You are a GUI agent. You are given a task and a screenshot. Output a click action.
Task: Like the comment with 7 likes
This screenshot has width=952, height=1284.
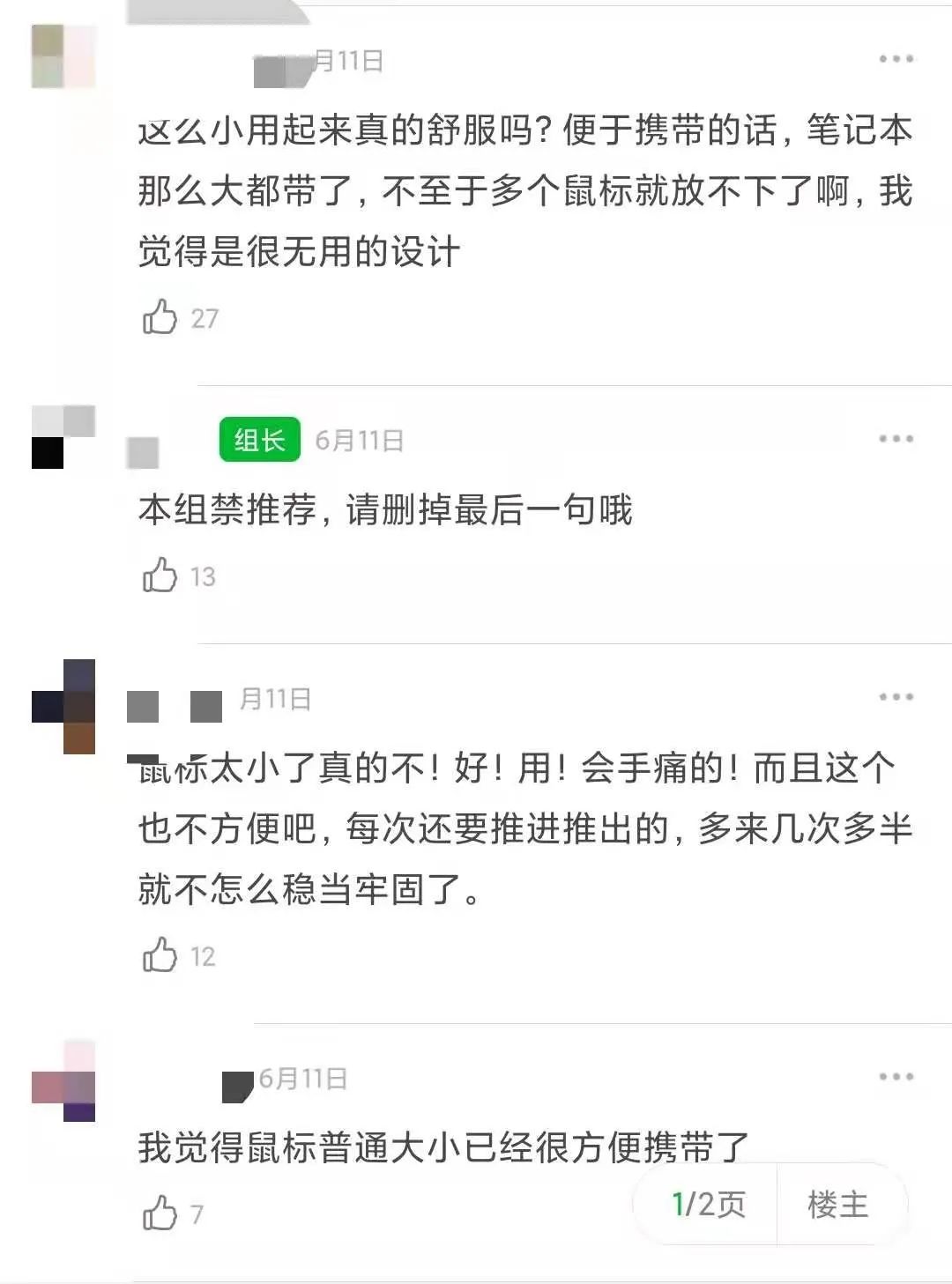coord(160,1213)
